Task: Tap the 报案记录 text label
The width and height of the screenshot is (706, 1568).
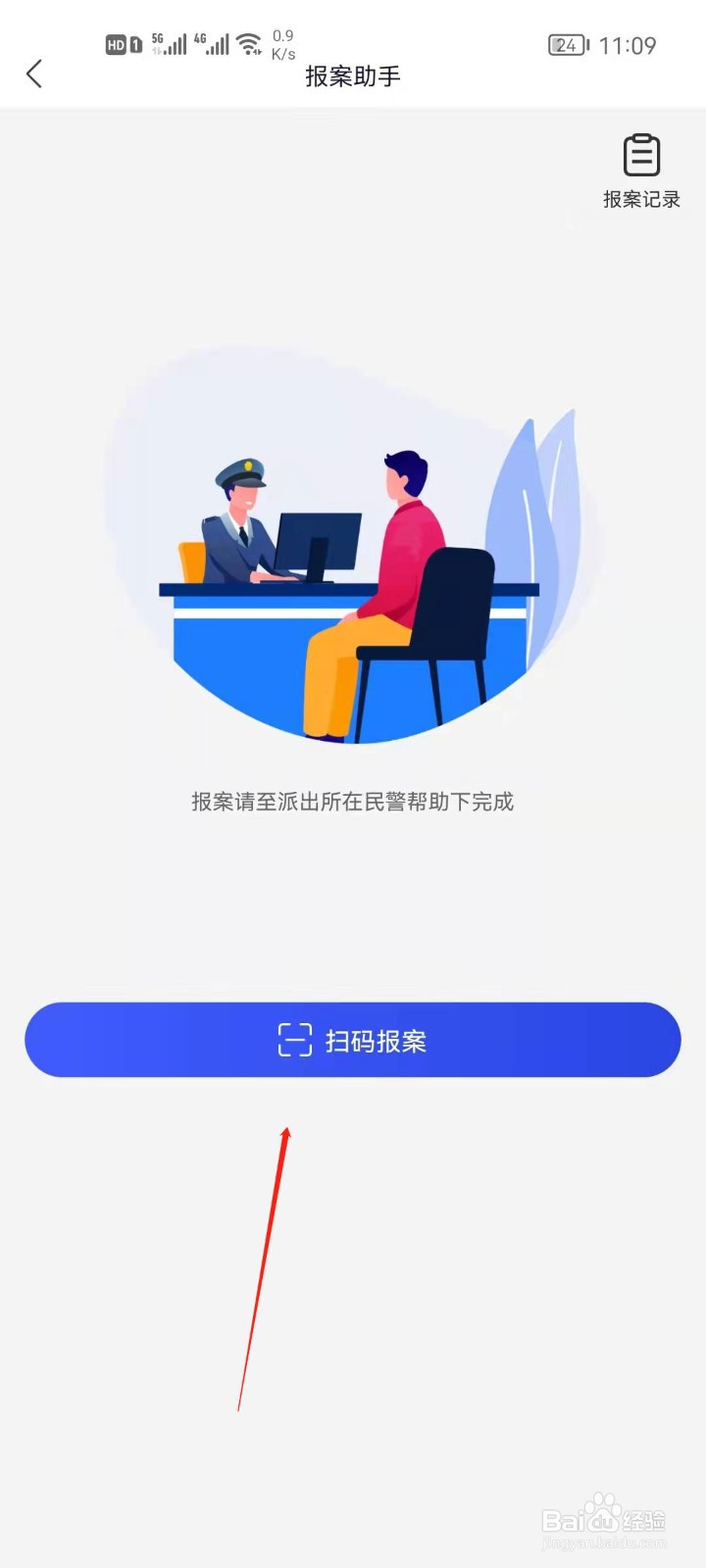Action: coord(642,201)
